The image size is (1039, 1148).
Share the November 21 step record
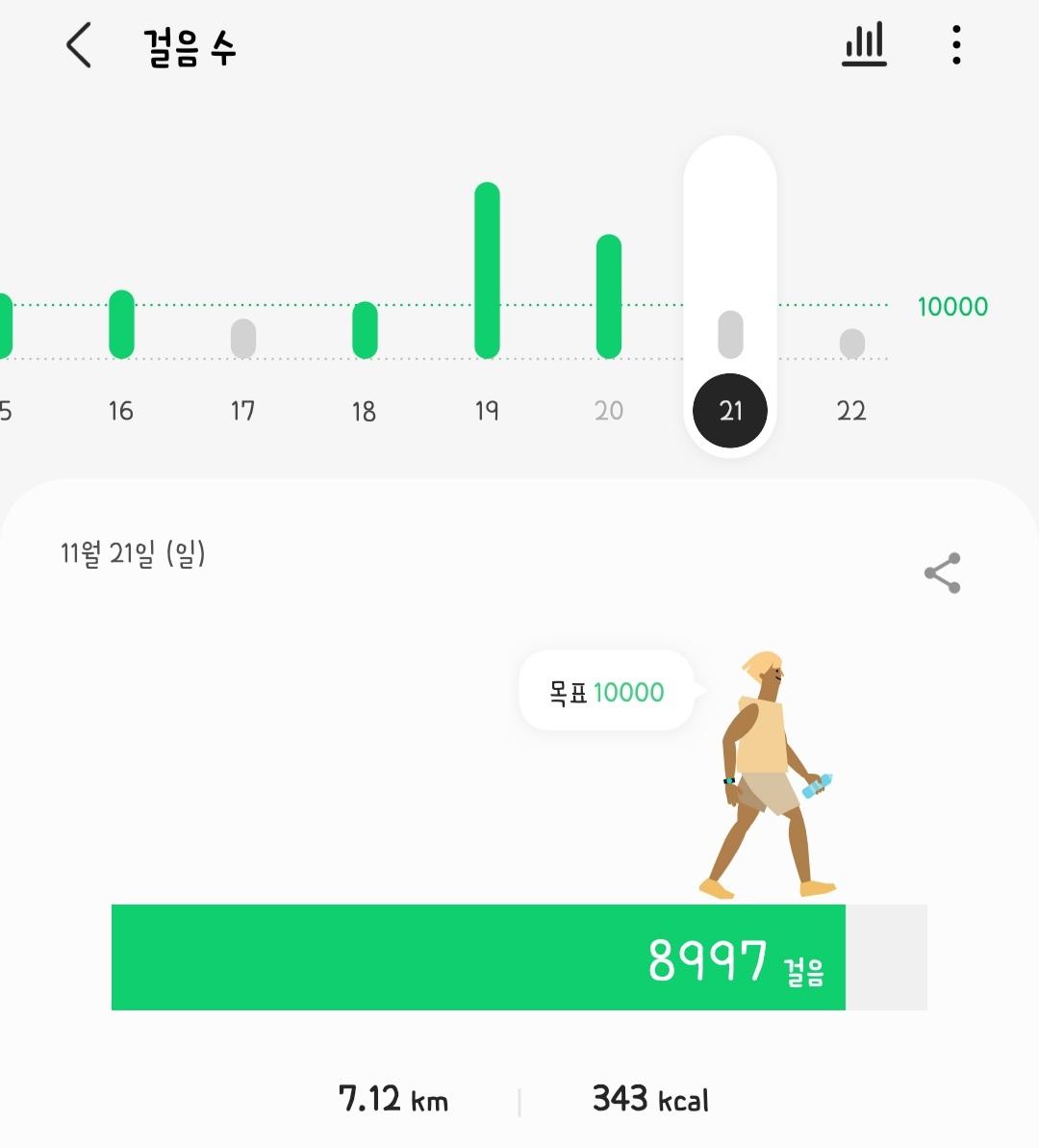(x=942, y=574)
